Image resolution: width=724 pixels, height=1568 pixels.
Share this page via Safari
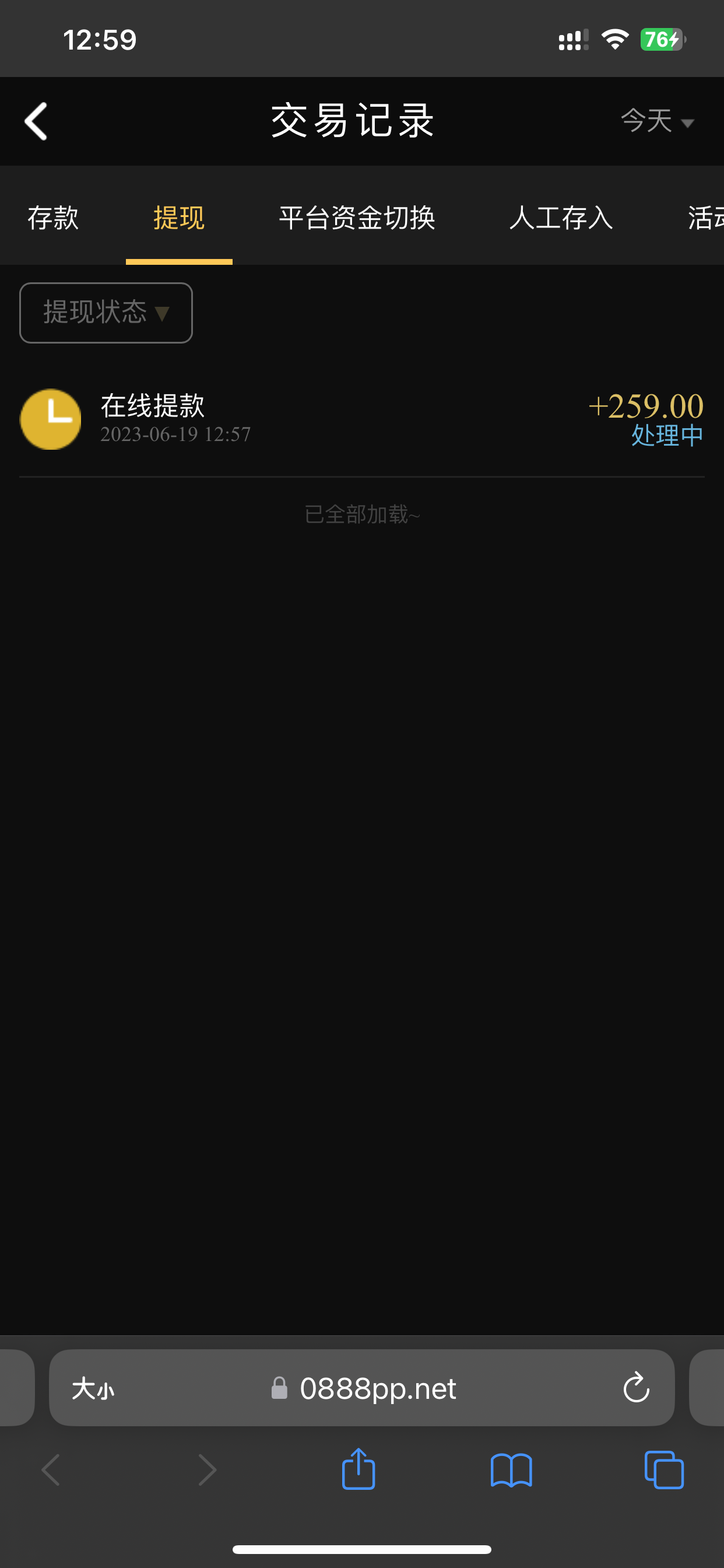359,1470
